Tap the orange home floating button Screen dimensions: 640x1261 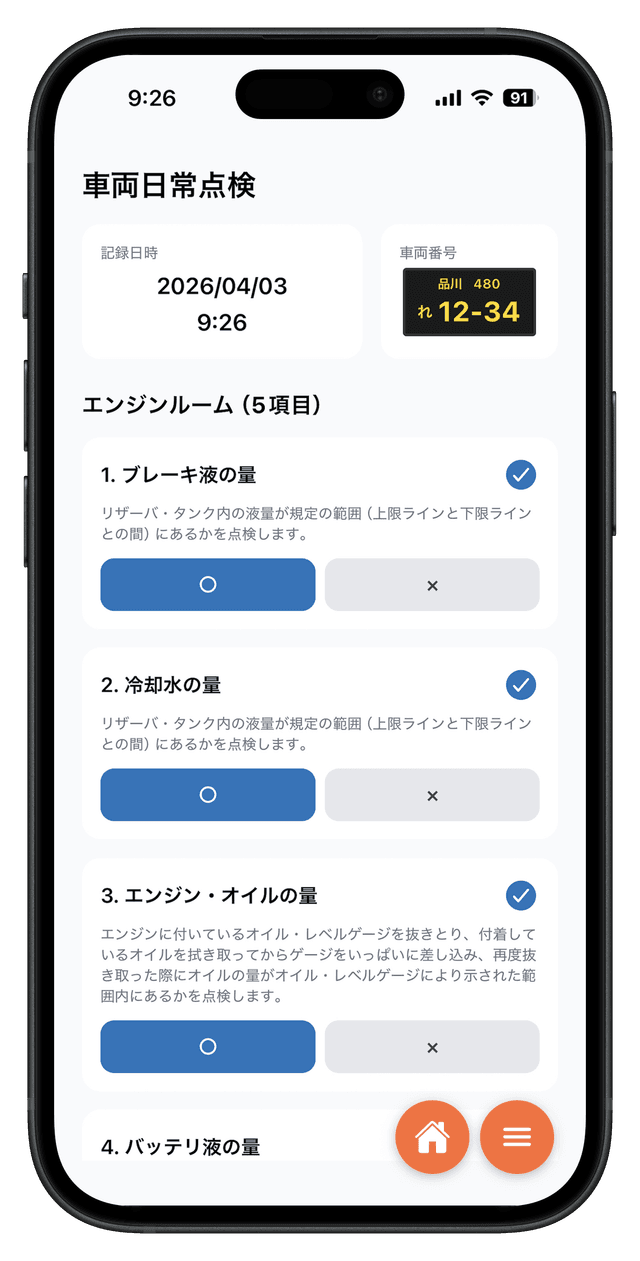click(432, 1137)
